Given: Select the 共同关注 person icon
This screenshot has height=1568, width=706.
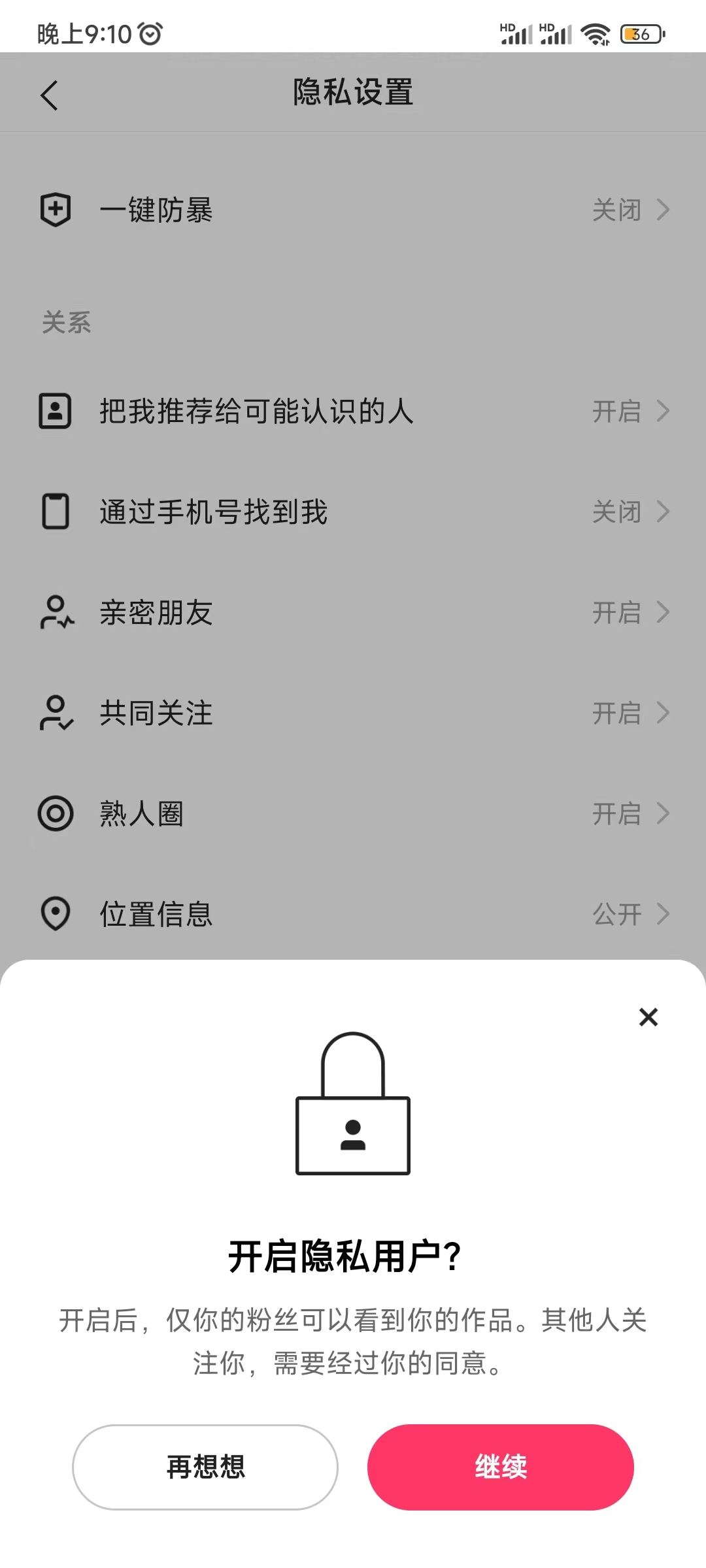Looking at the screenshot, I should (56, 713).
